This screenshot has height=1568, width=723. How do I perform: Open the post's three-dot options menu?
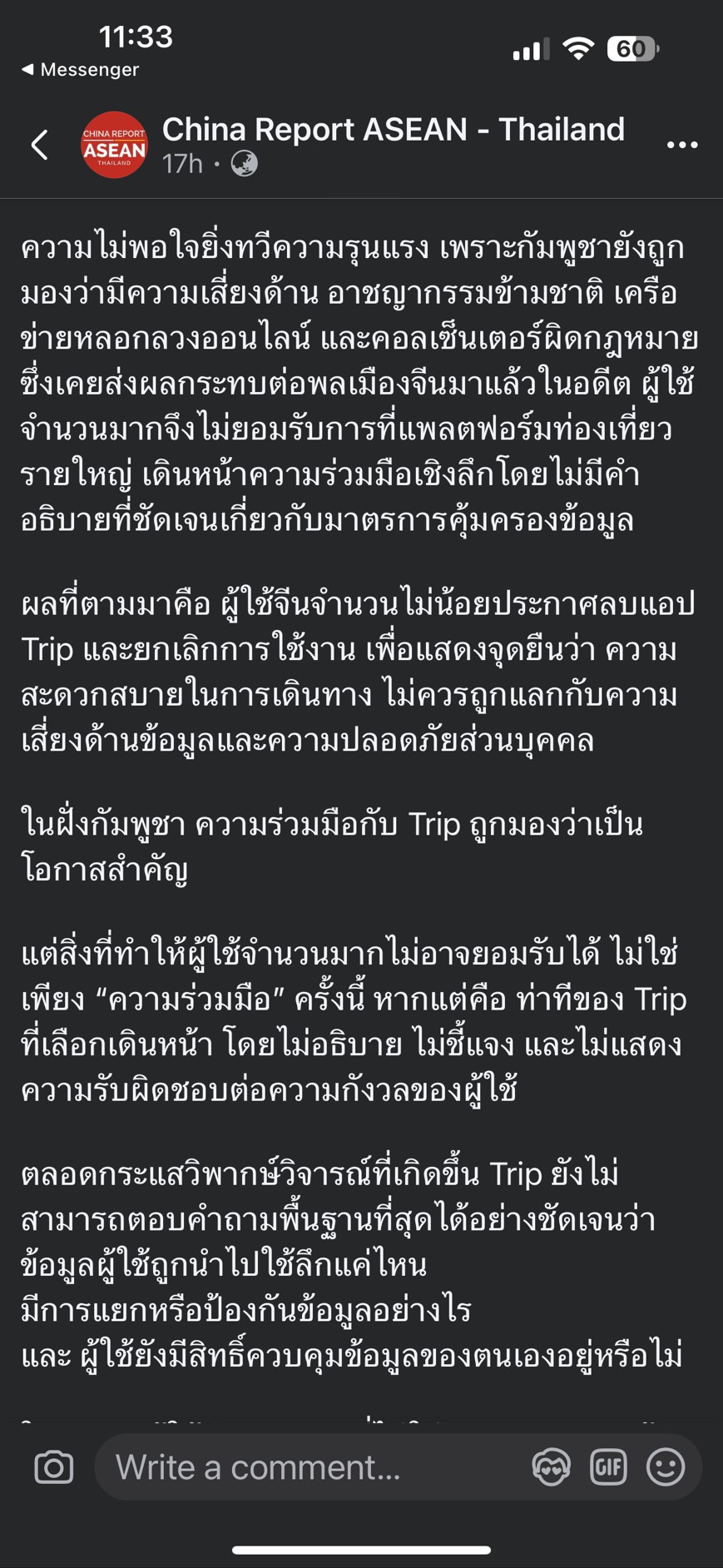pos(681,145)
